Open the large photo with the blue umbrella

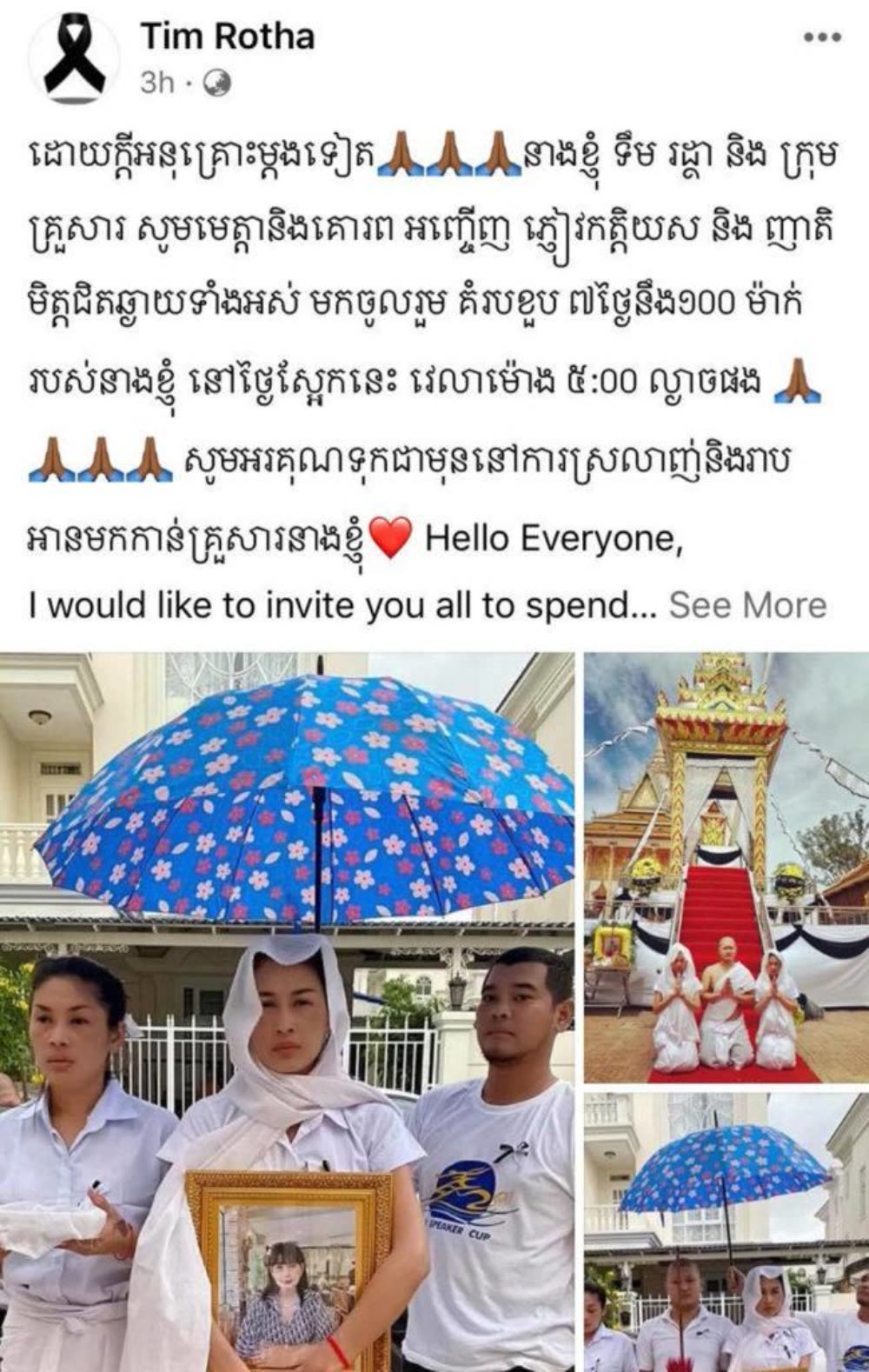(287, 1009)
